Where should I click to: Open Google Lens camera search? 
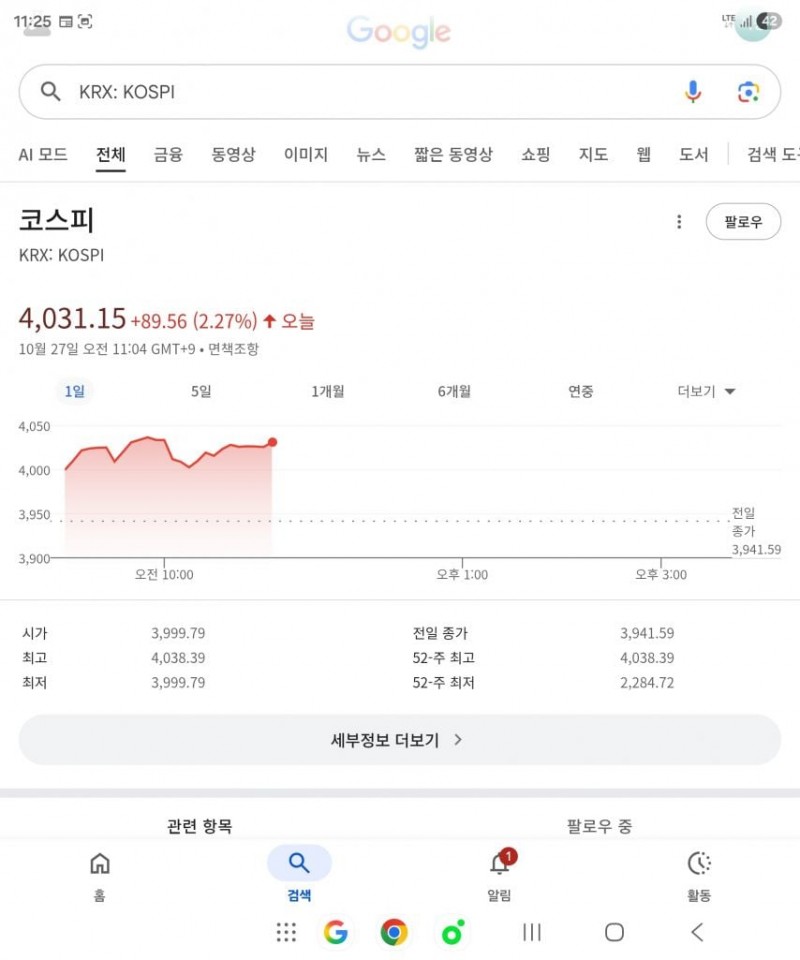click(748, 92)
